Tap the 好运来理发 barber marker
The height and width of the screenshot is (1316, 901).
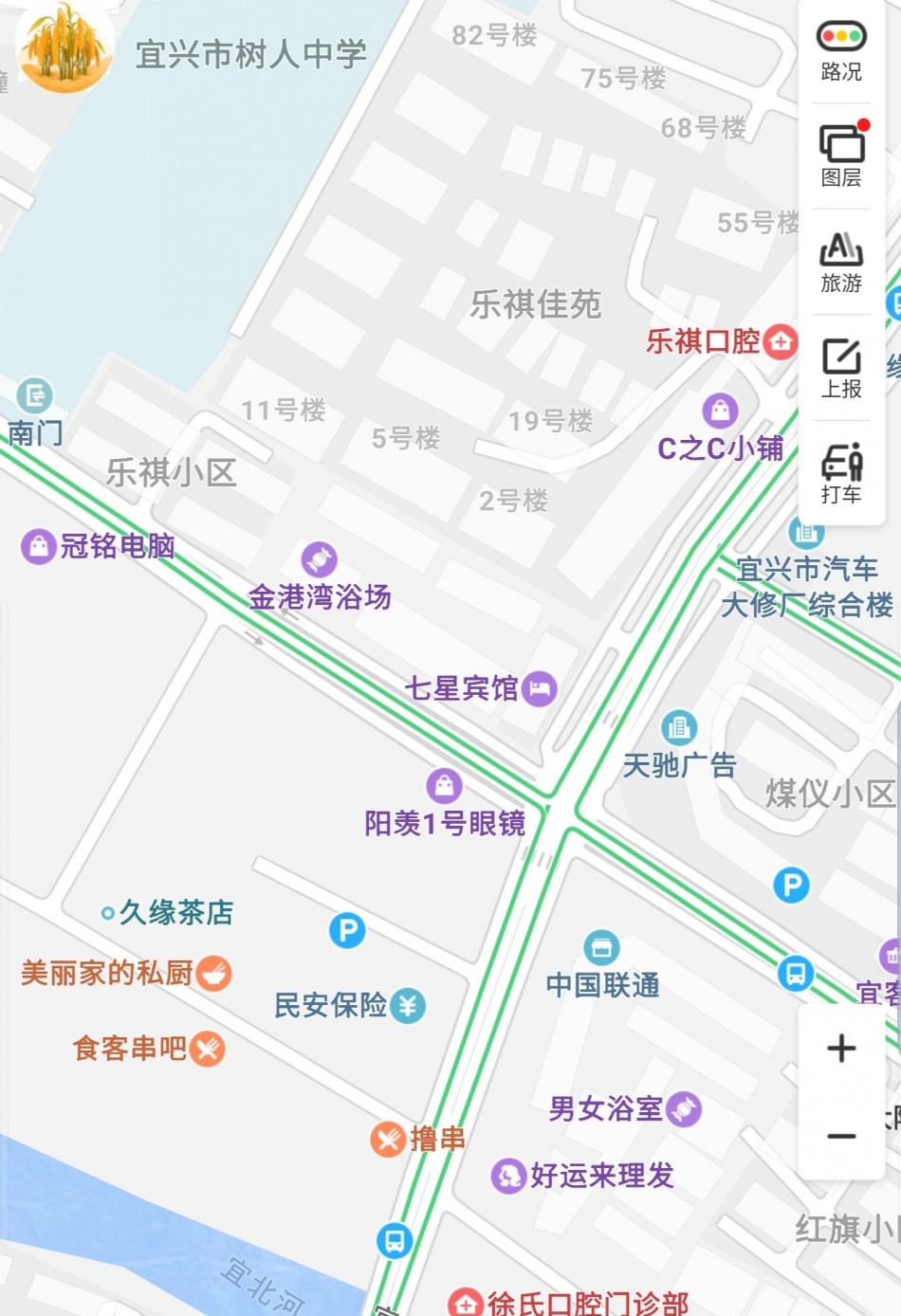(x=508, y=1176)
